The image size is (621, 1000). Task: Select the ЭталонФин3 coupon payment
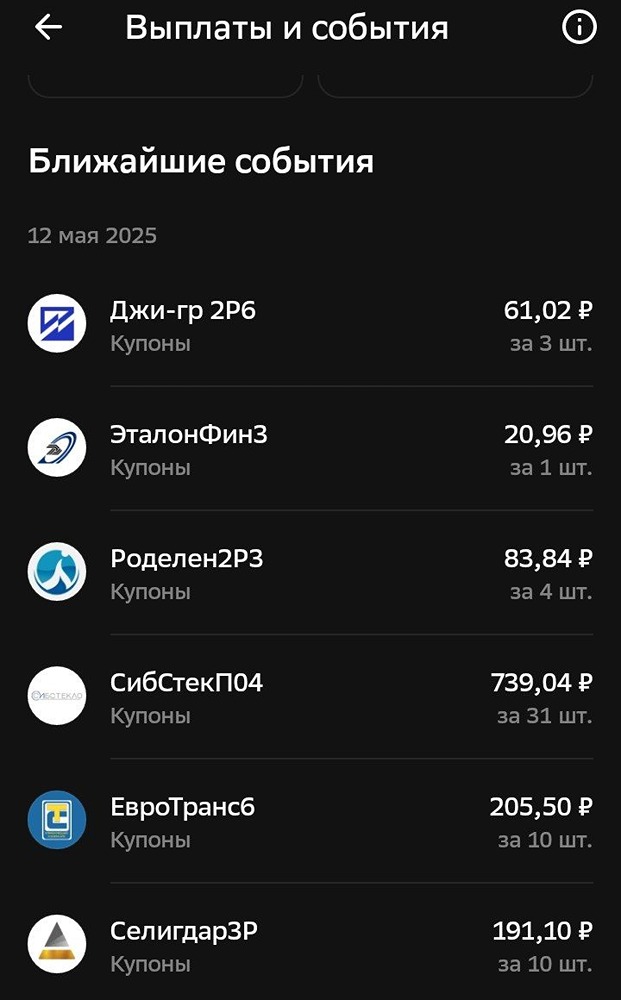click(x=310, y=449)
